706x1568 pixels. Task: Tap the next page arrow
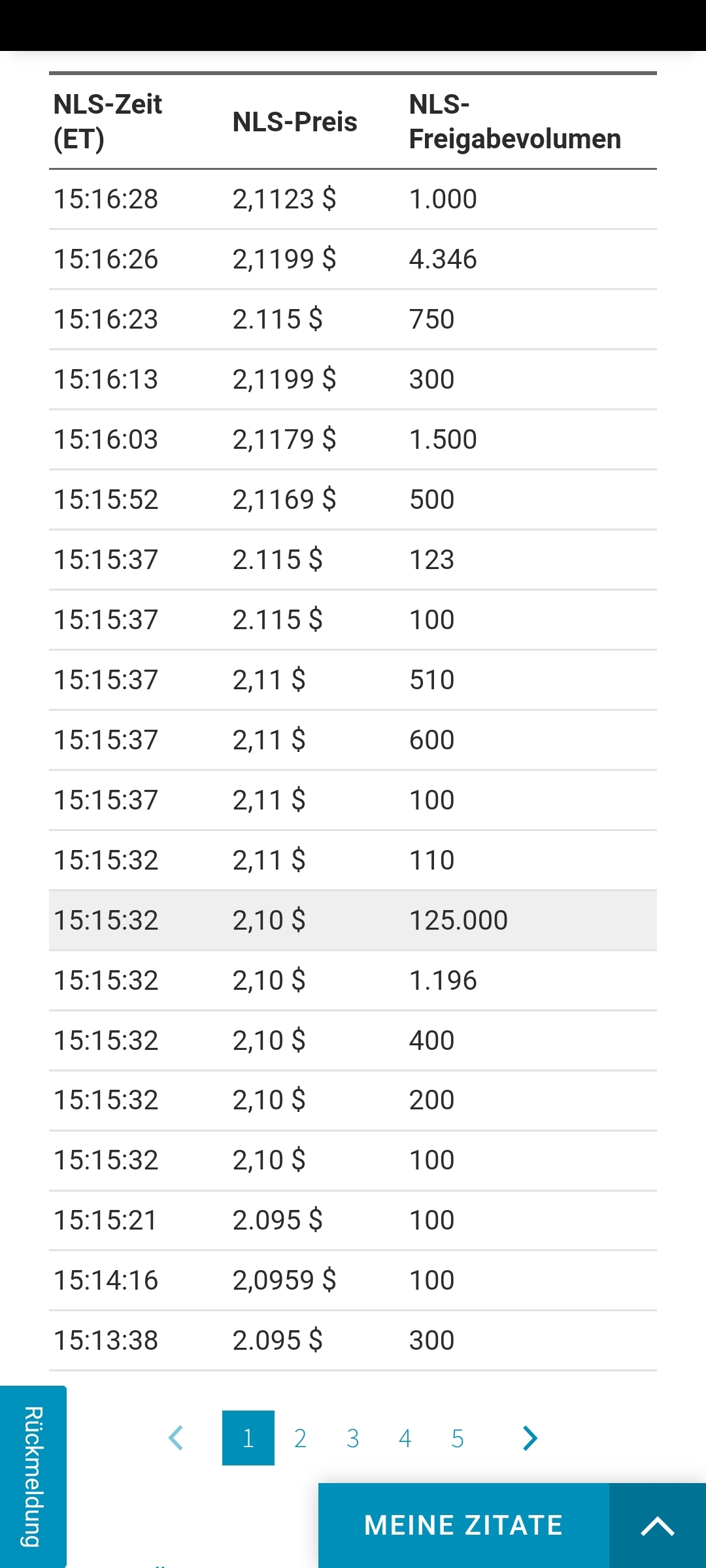(530, 1438)
